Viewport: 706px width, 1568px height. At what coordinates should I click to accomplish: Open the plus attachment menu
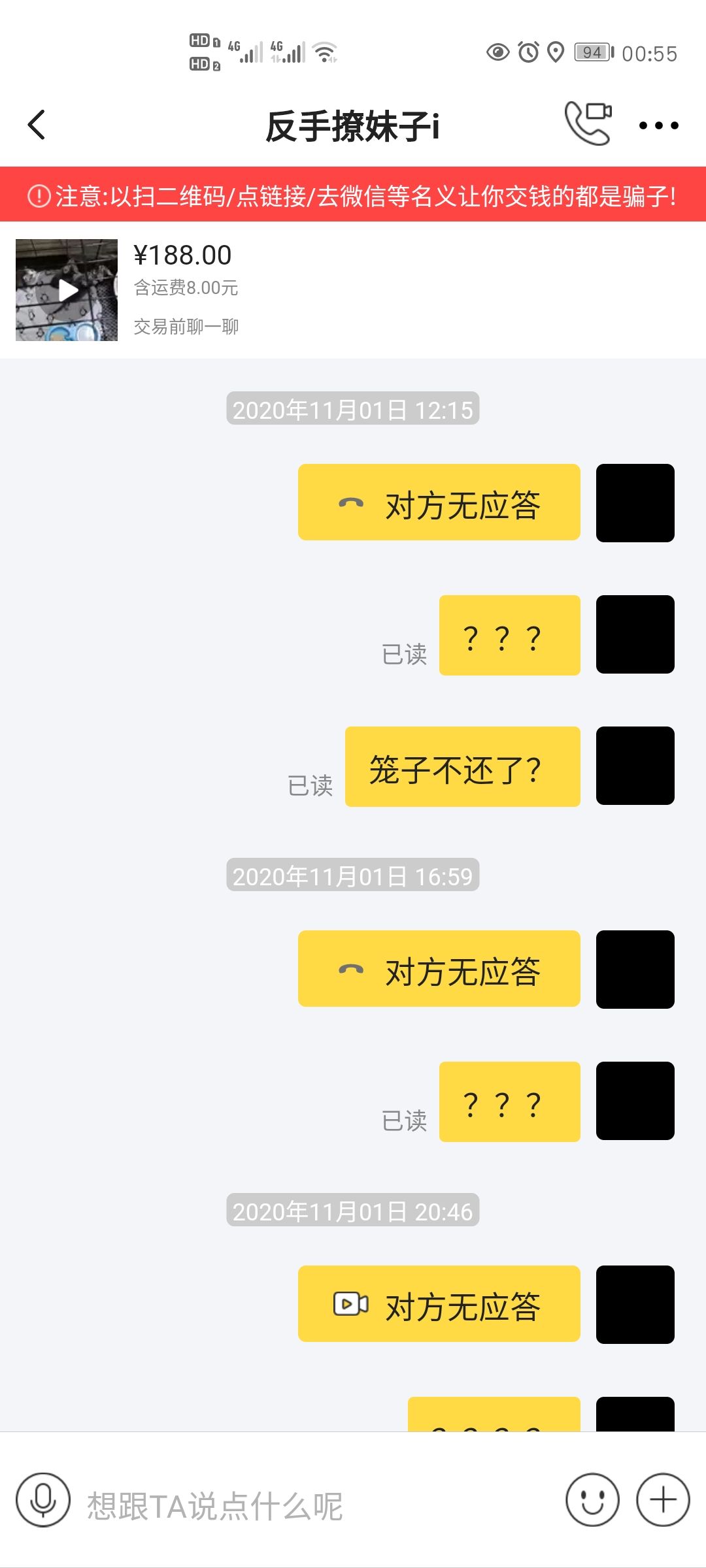point(663,1500)
